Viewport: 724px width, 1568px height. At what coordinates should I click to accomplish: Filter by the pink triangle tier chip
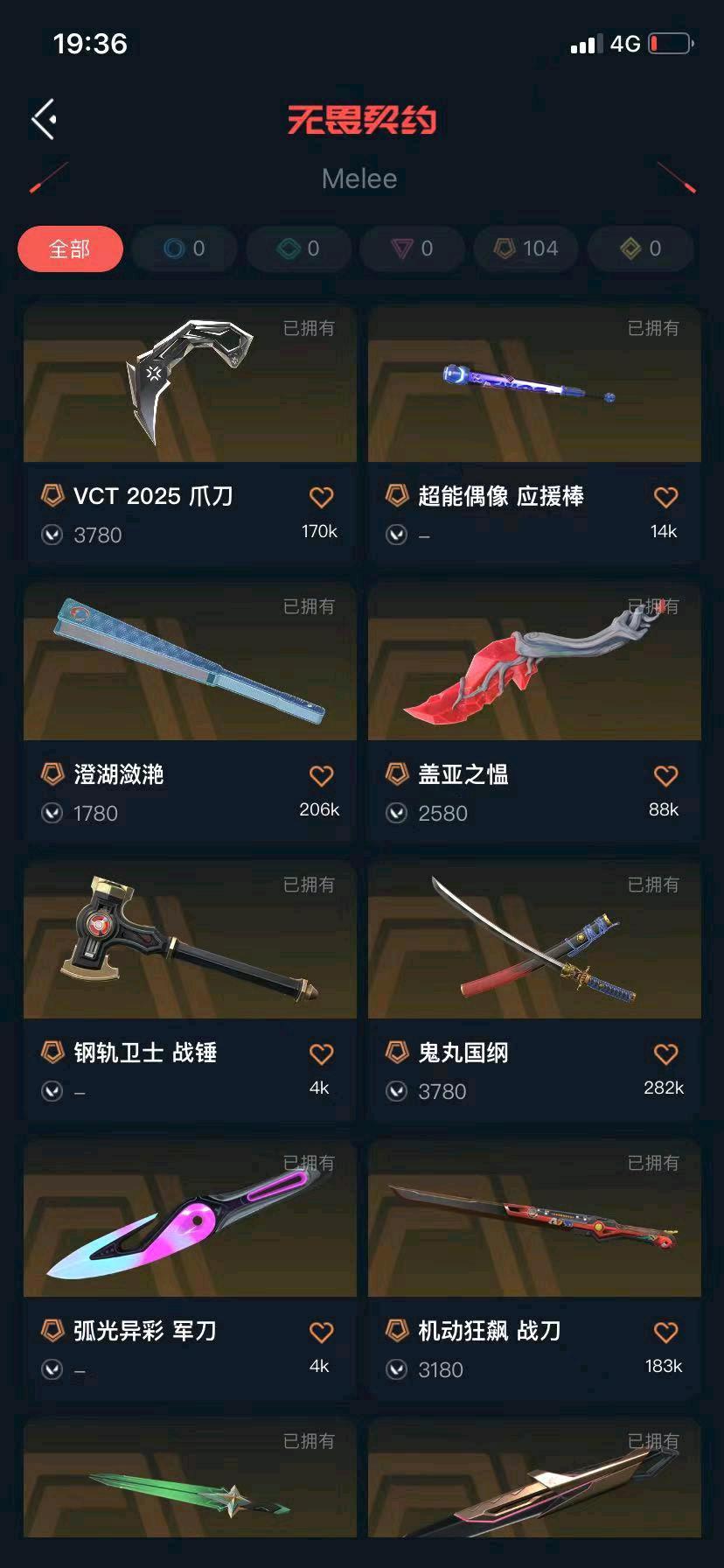point(412,249)
